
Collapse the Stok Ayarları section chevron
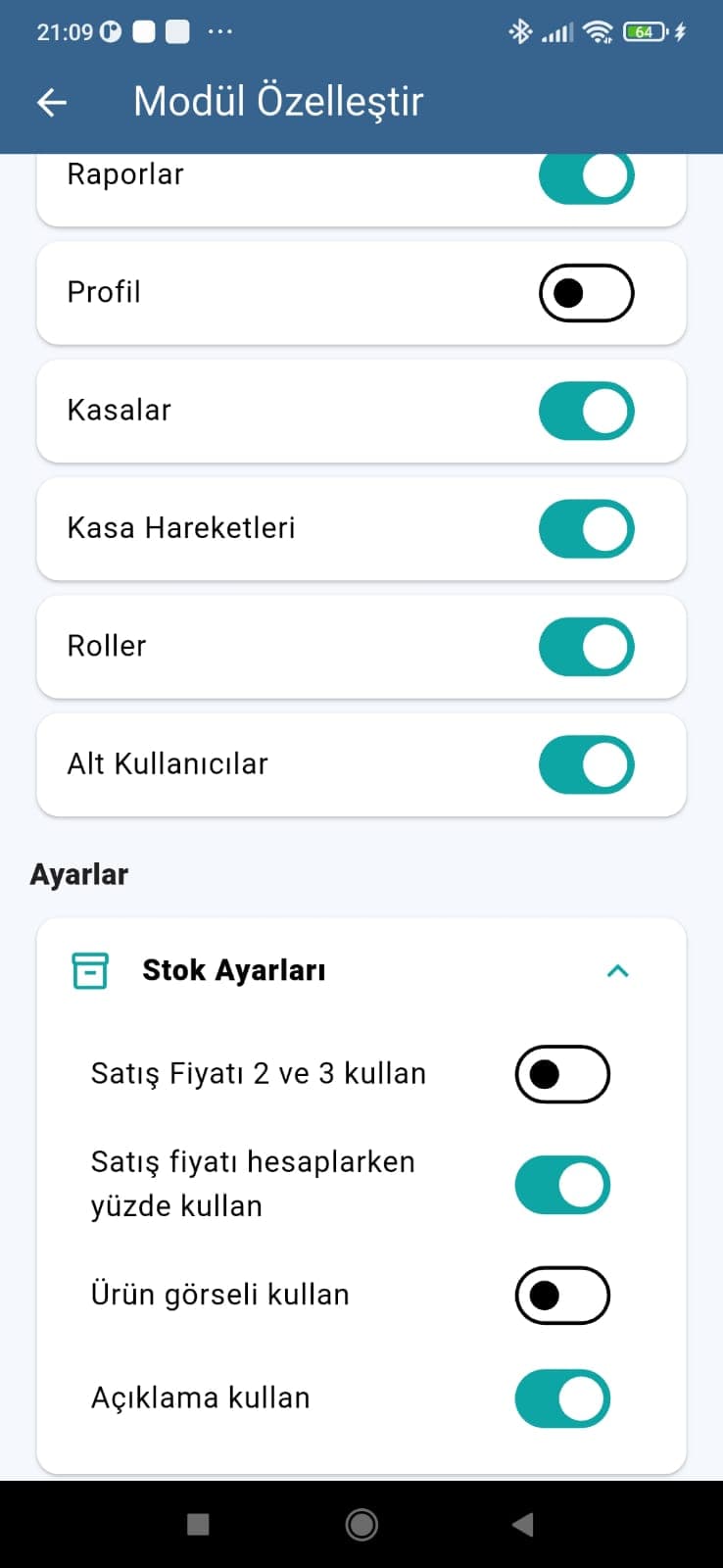(618, 970)
